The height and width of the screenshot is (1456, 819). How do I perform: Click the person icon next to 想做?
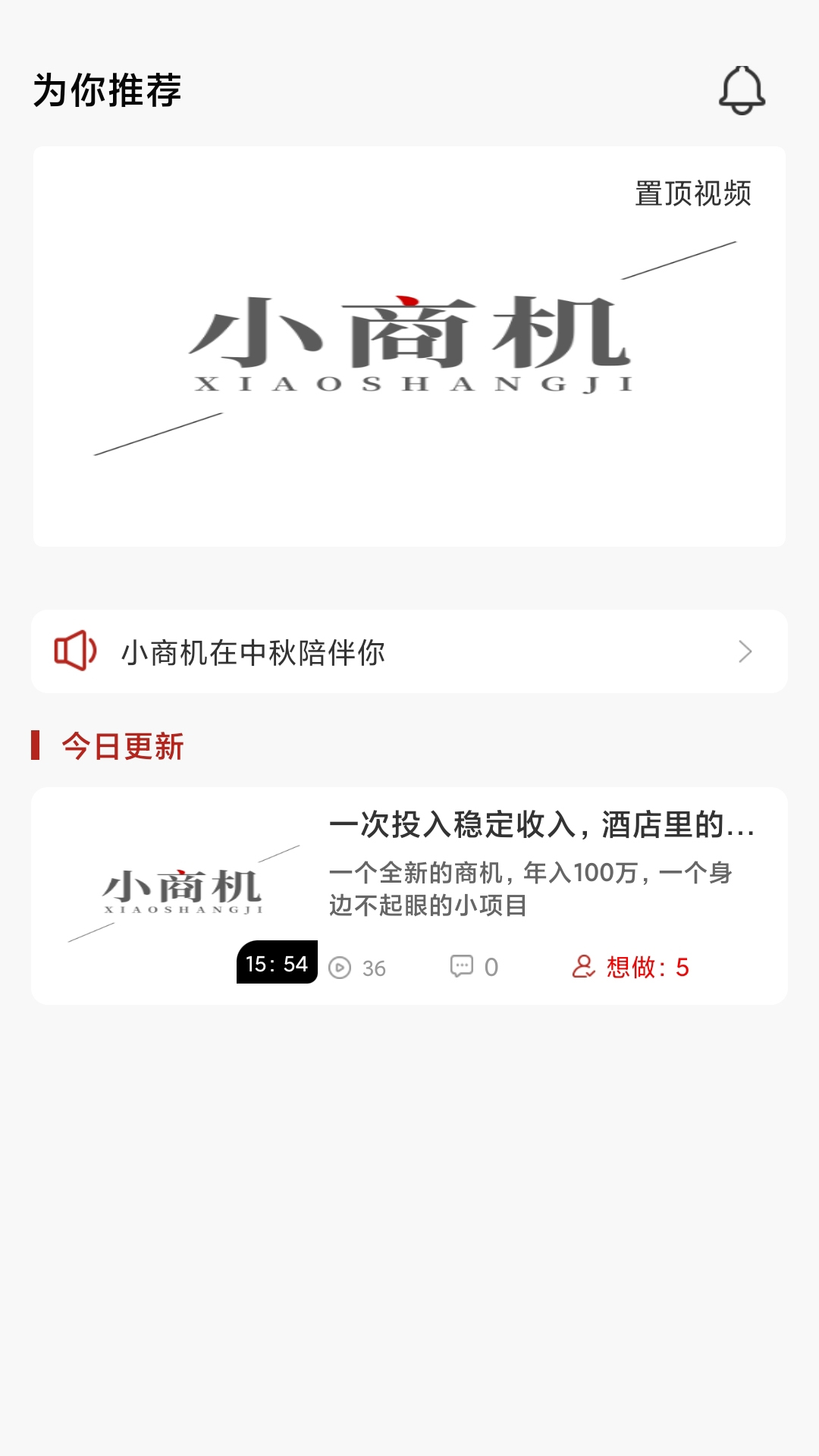[582, 966]
